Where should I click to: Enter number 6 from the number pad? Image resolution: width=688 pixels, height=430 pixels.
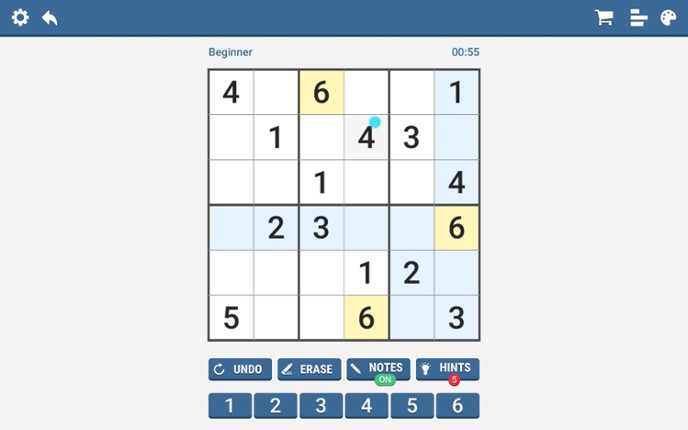[x=457, y=405]
